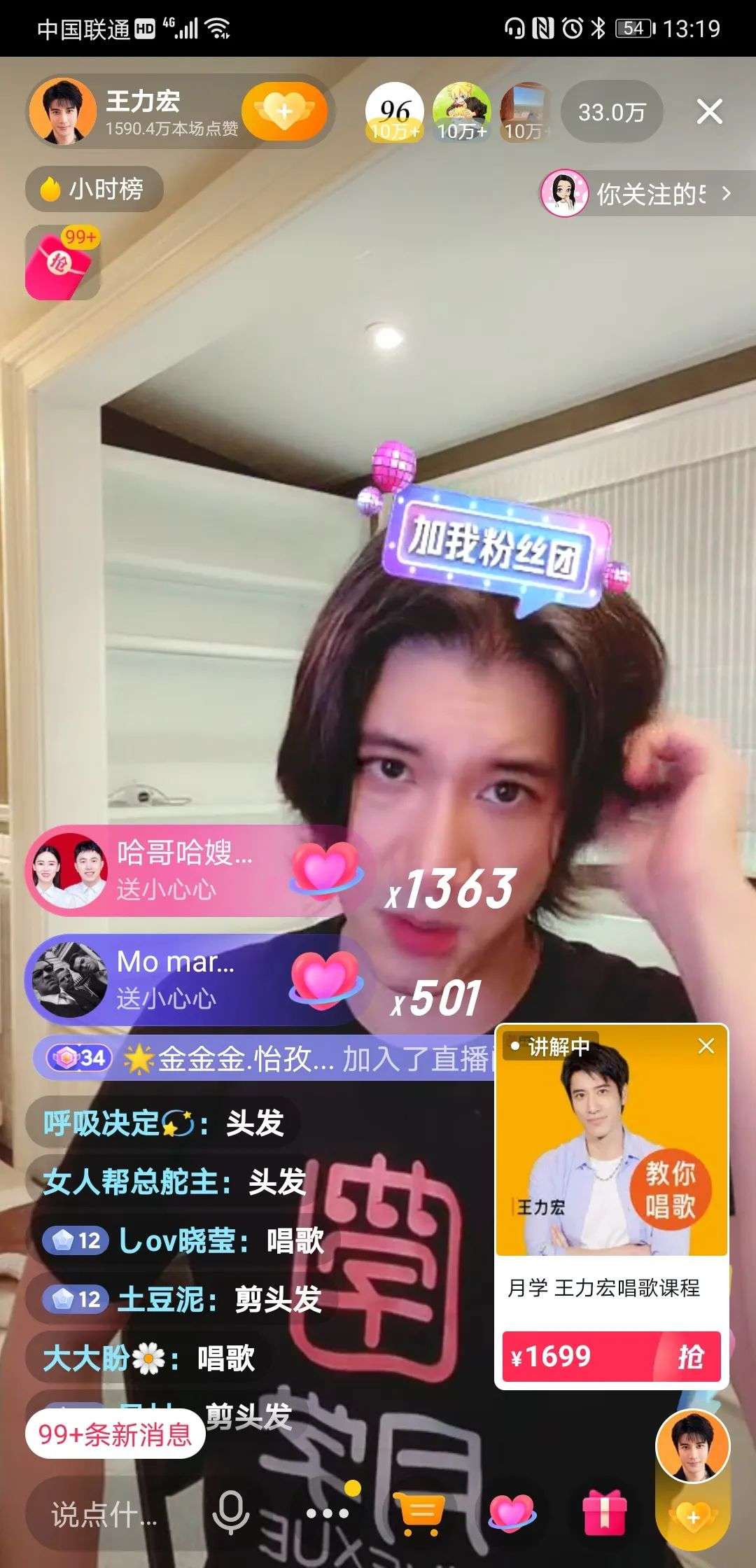Follow 王力宏 with the orange heart-plus button

284,112
